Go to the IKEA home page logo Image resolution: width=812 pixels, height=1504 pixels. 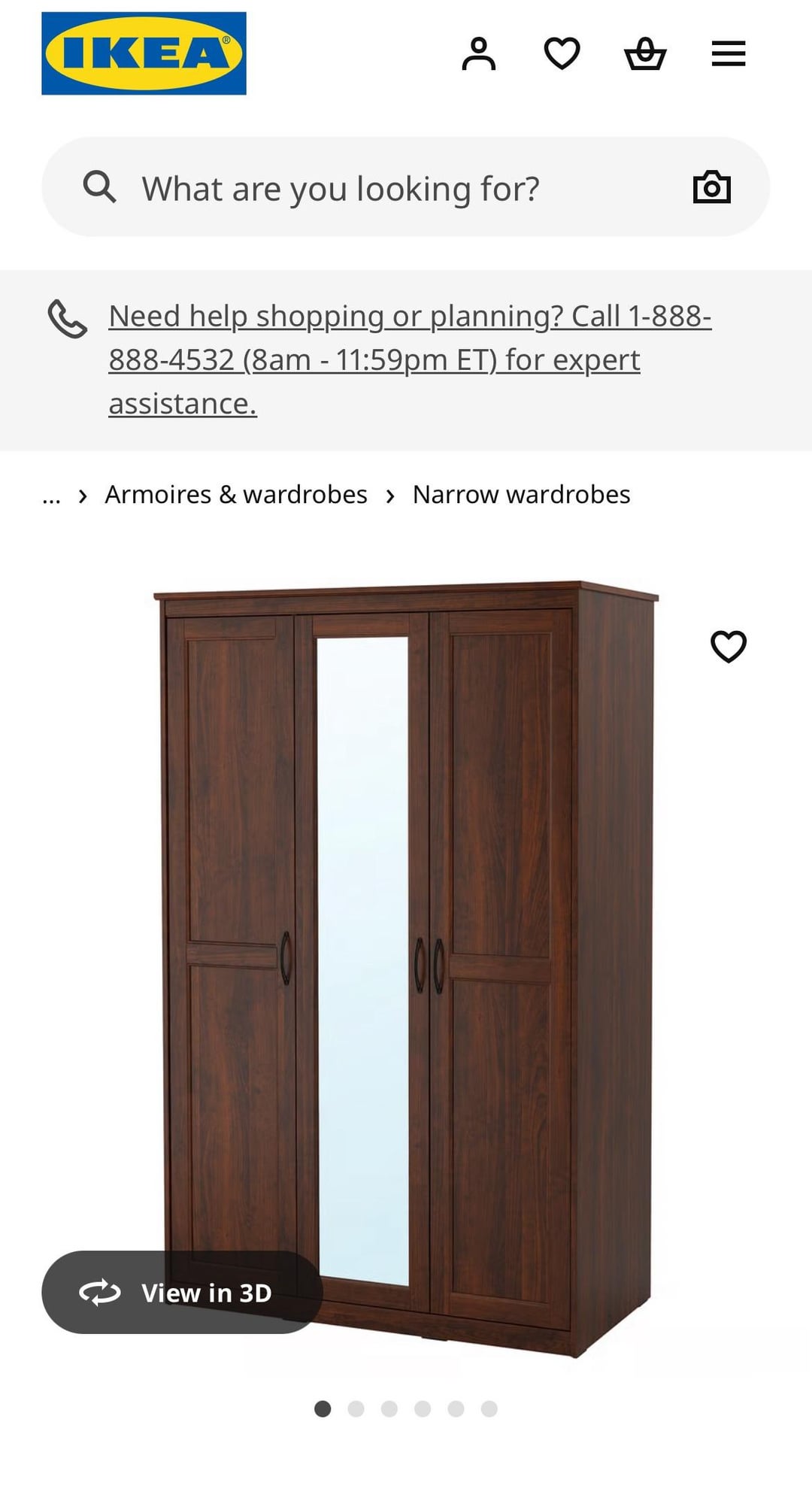[x=144, y=53]
